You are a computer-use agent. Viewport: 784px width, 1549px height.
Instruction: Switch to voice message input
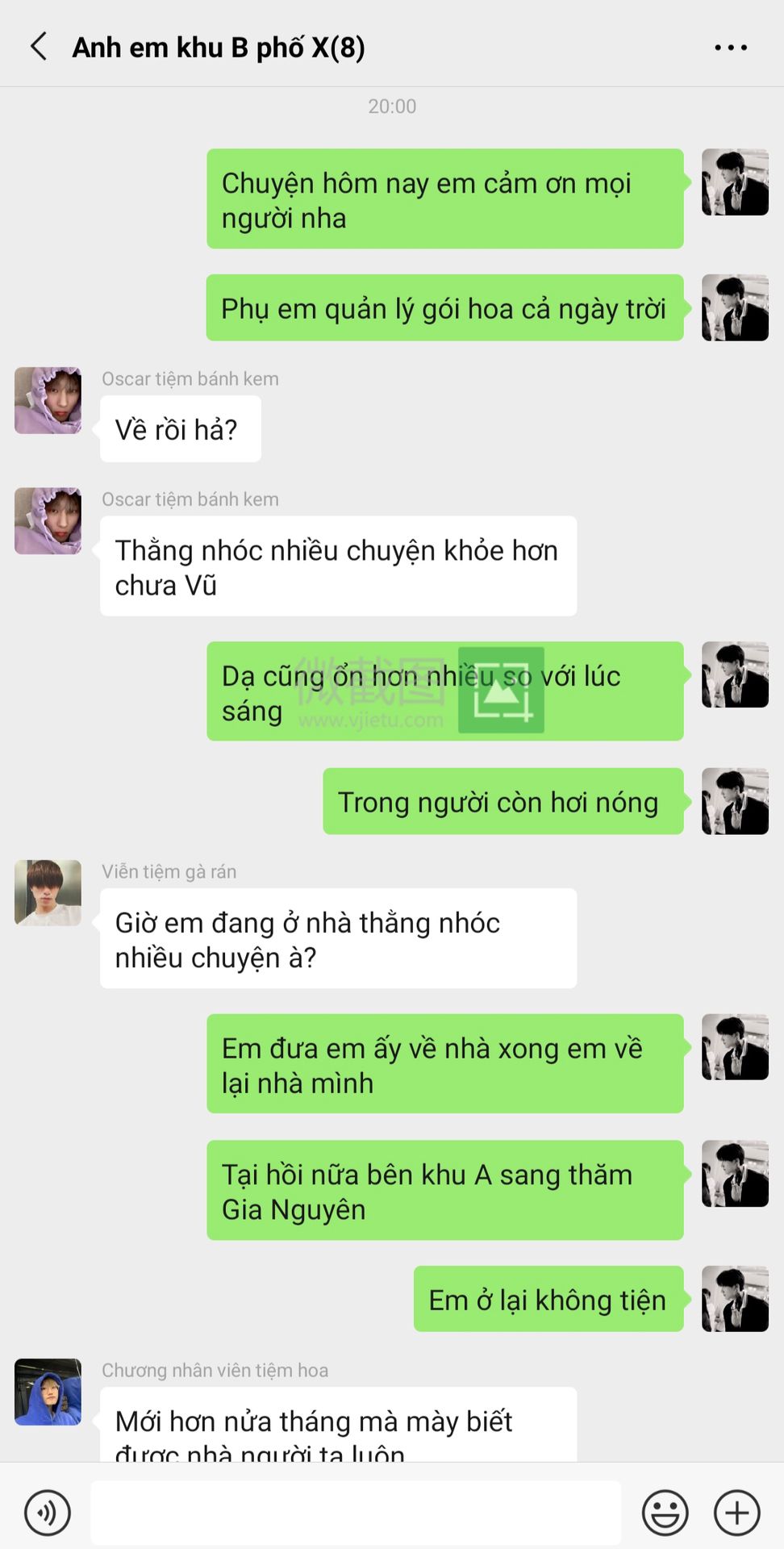[48, 1513]
